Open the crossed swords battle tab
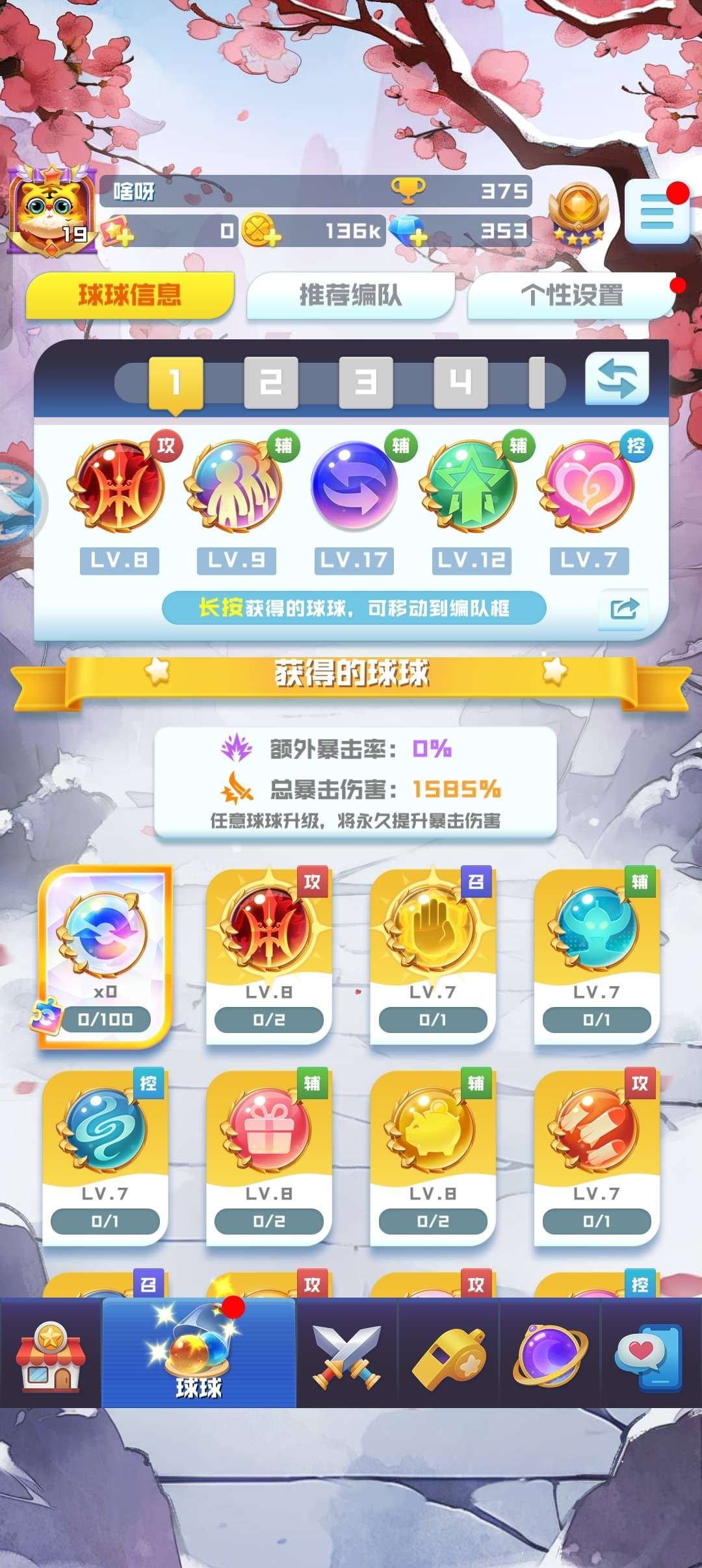The image size is (702, 1568). [x=346, y=1355]
